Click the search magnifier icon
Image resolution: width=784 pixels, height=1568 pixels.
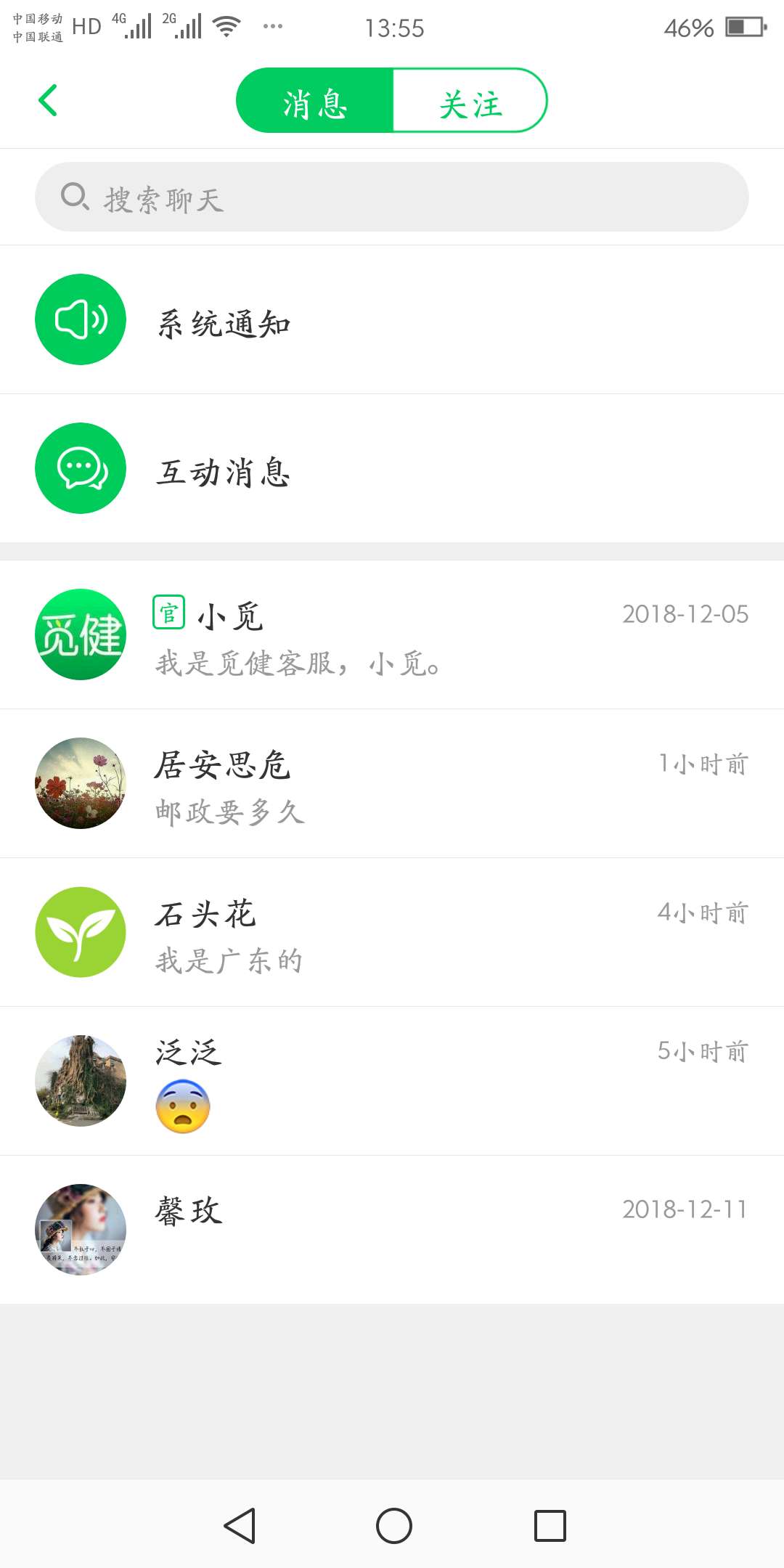(75, 197)
